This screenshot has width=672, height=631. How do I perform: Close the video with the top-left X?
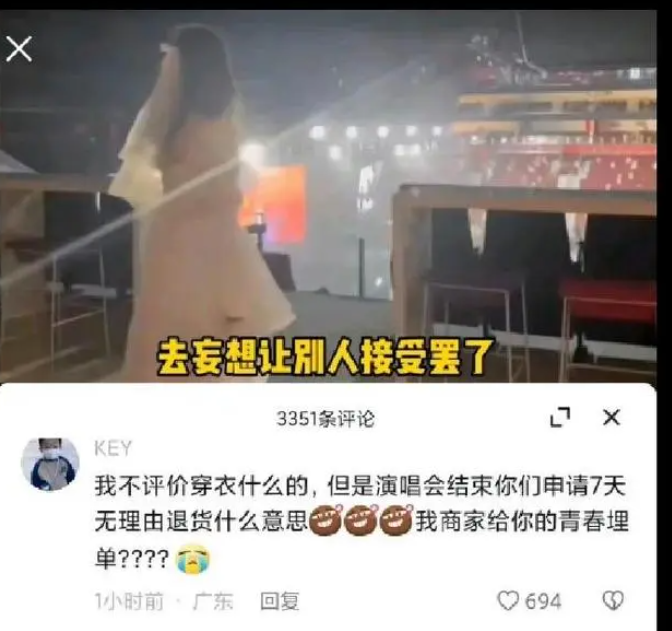tap(19, 48)
